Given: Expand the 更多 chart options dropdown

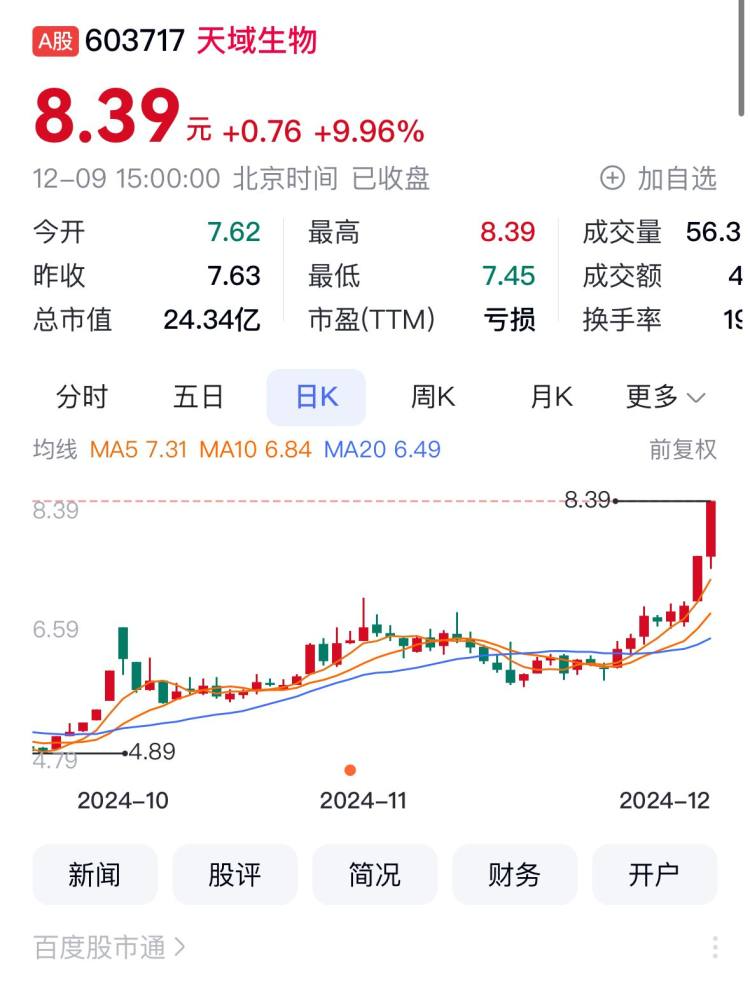Looking at the screenshot, I should [666, 397].
